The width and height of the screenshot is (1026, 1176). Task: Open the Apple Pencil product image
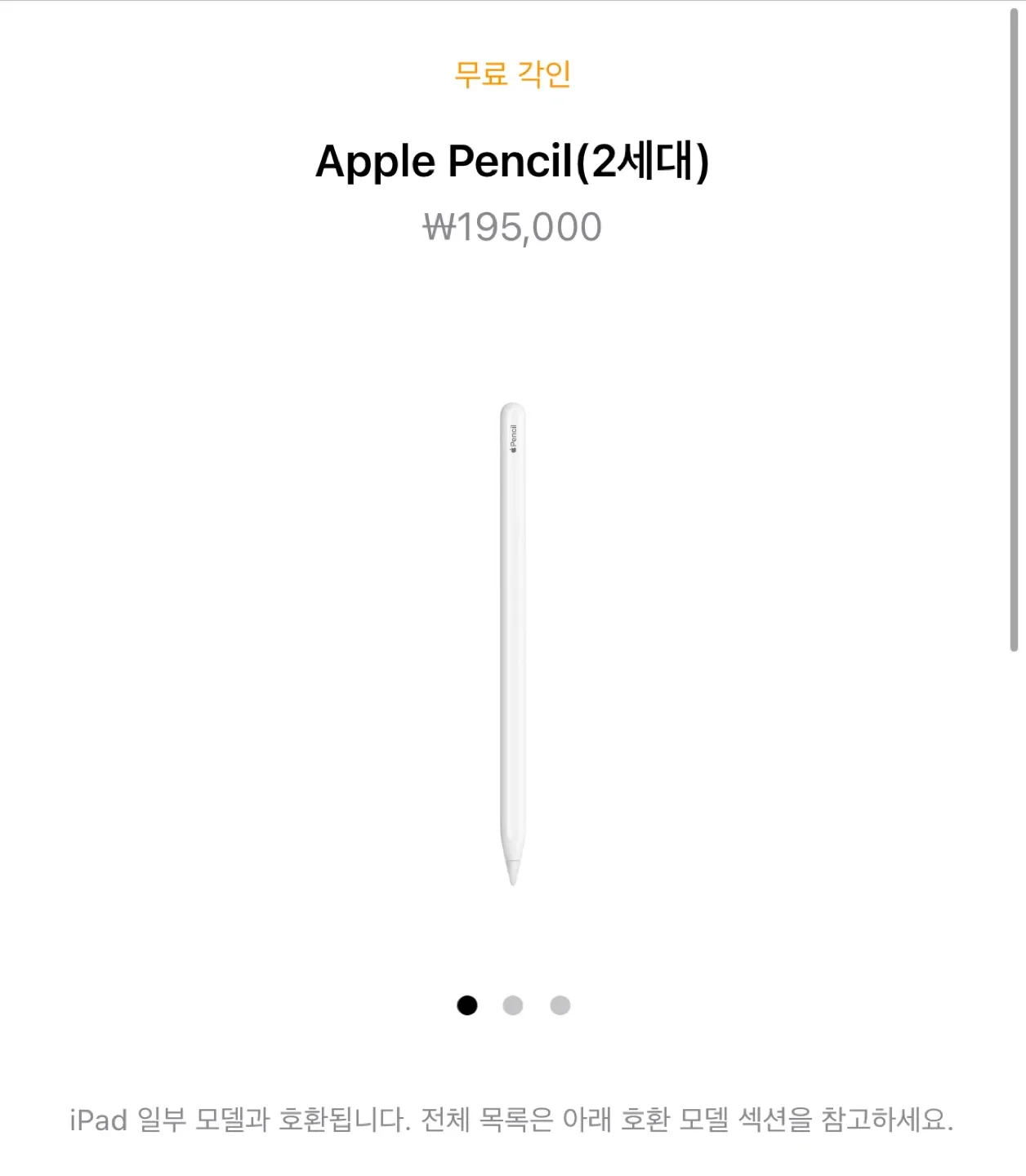click(513, 644)
